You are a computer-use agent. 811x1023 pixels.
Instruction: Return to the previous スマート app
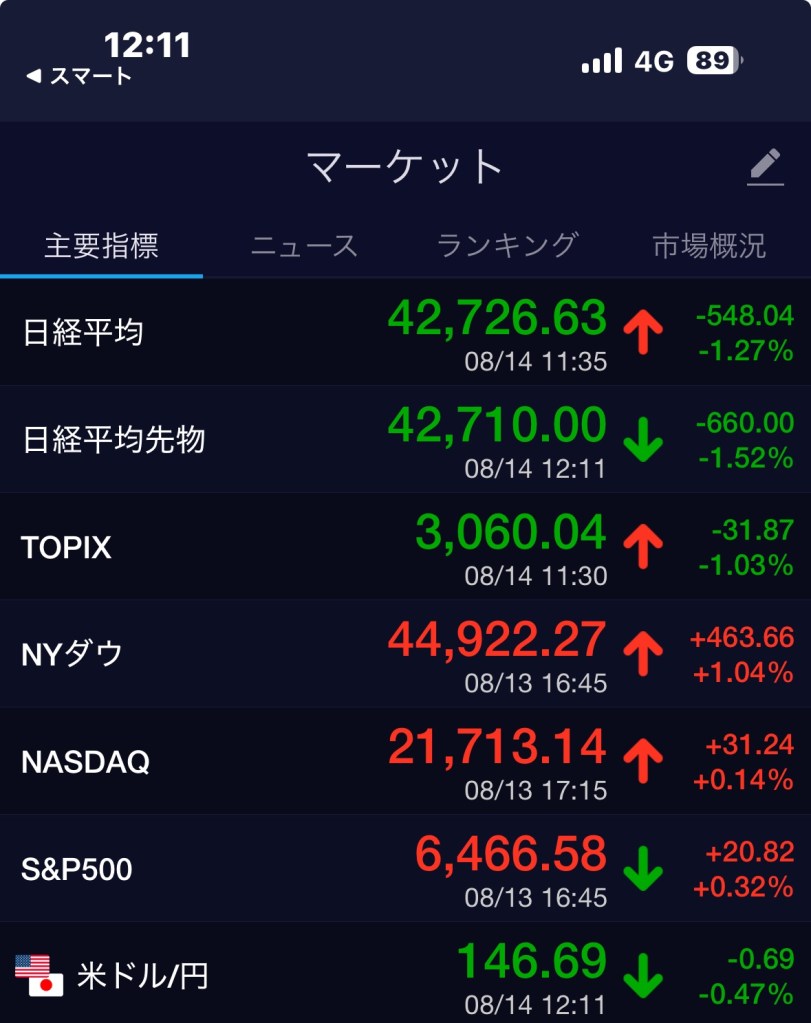(x=78, y=76)
